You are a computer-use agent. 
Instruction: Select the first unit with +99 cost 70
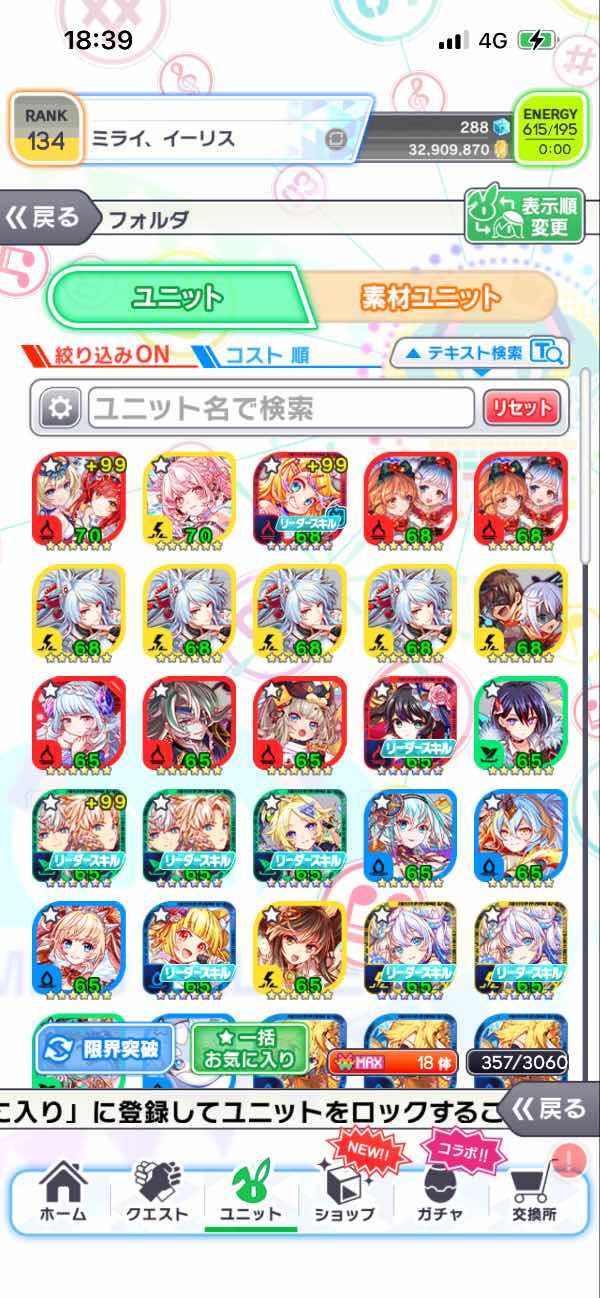coord(80,501)
